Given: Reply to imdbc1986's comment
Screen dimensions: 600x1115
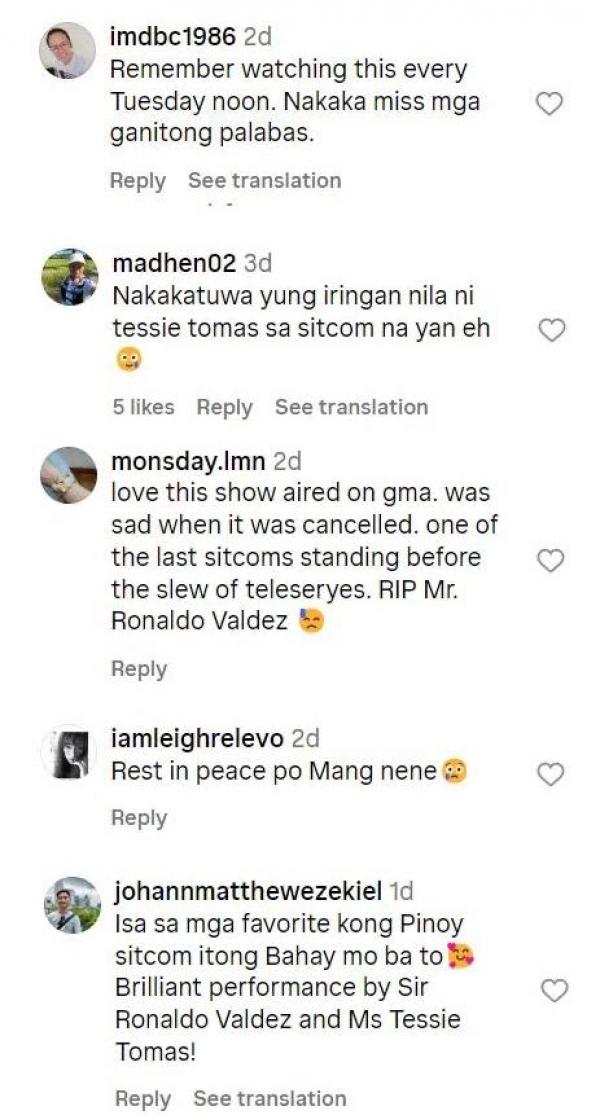Looking at the screenshot, I should pos(138,181).
